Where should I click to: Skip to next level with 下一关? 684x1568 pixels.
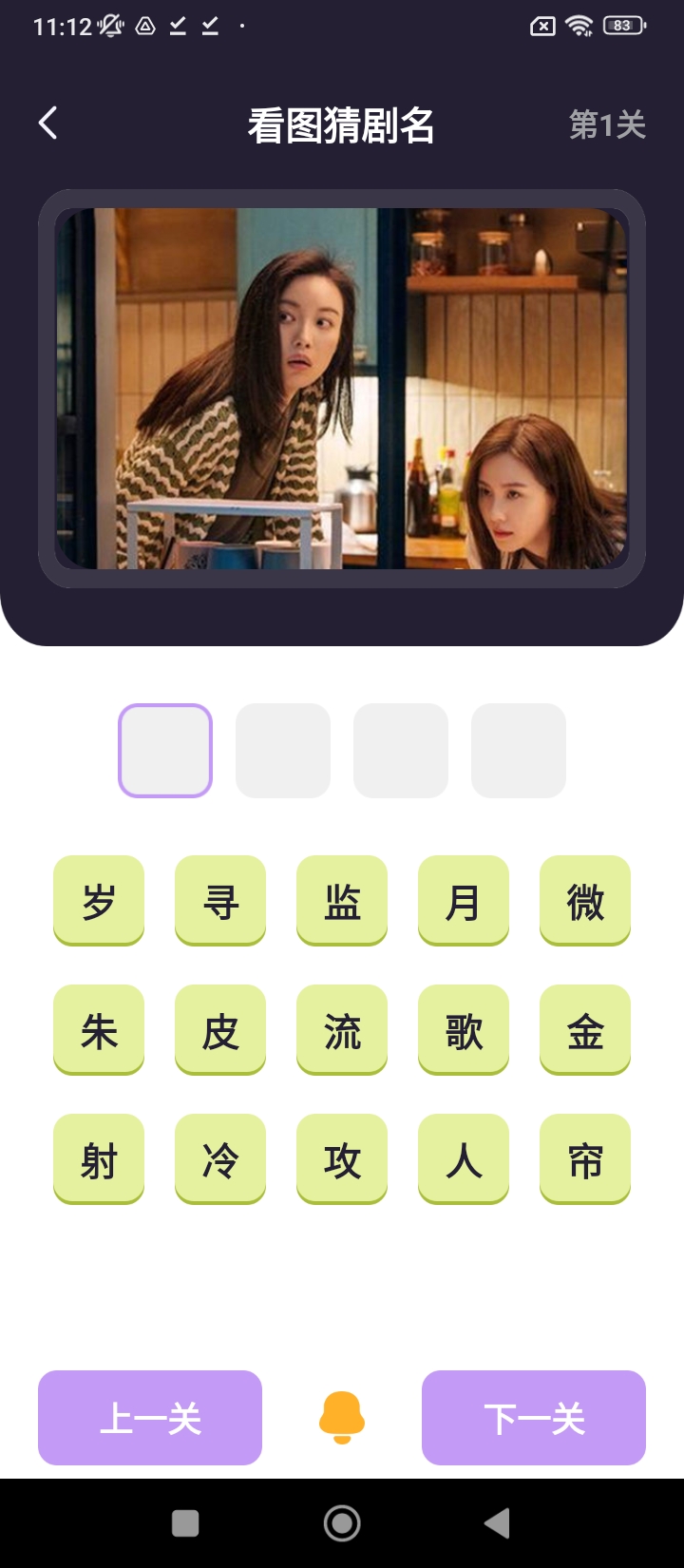[x=534, y=1418]
